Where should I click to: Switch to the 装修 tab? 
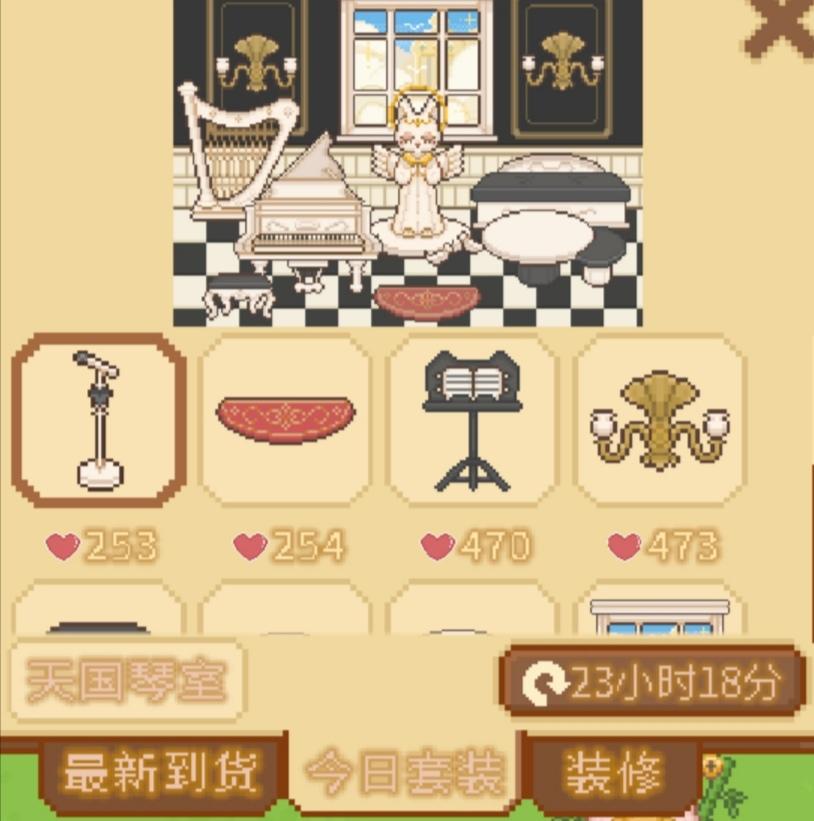point(613,773)
